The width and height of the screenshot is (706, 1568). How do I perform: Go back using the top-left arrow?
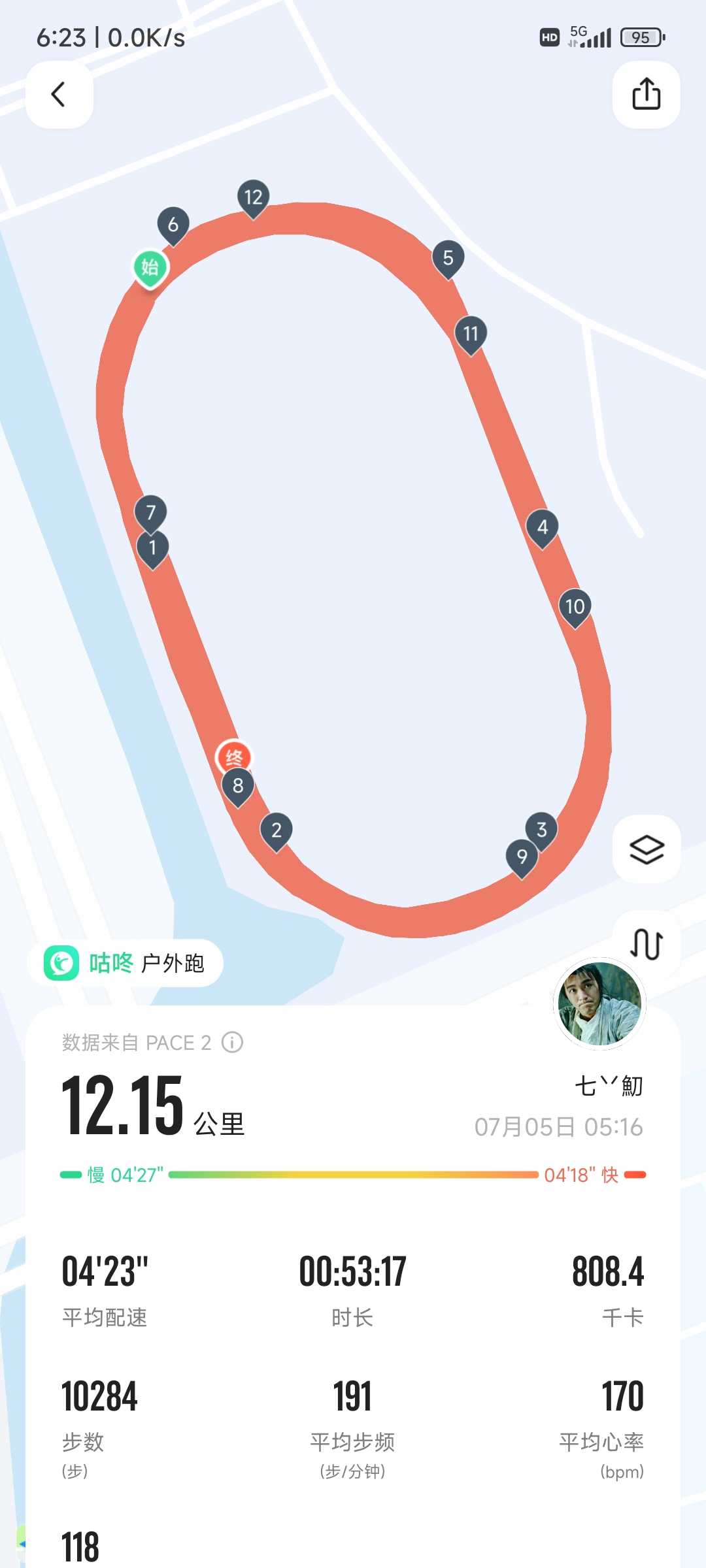pyautogui.click(x=59, y=95)
